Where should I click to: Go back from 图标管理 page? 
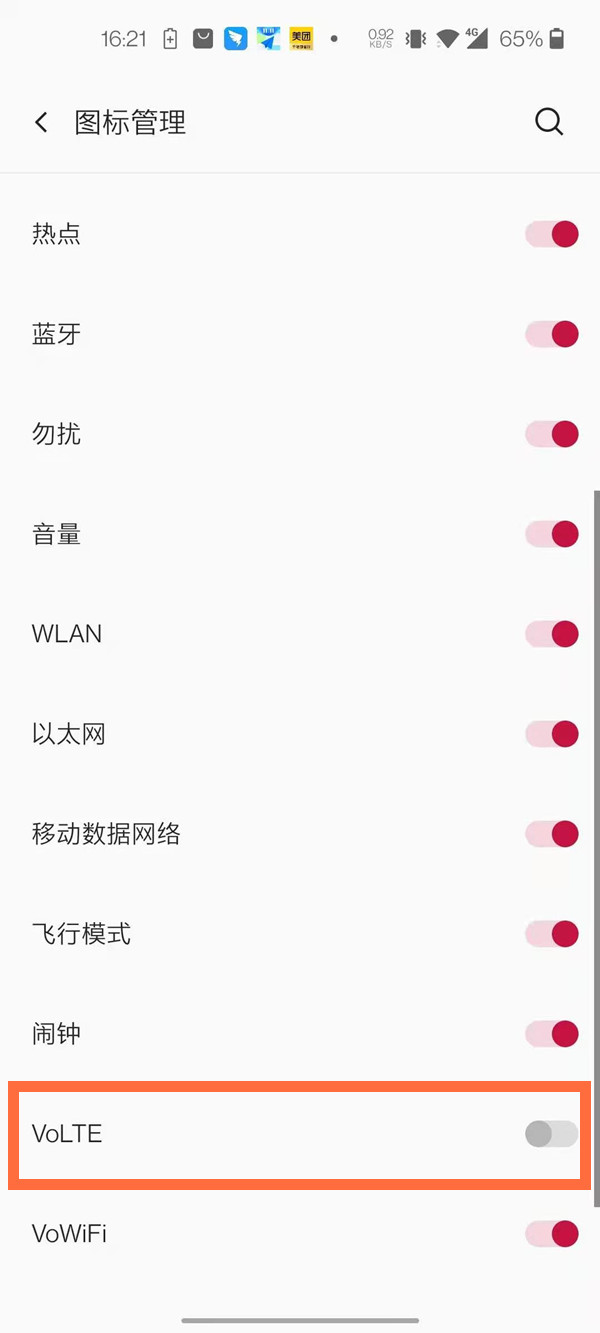coord(41,122)
